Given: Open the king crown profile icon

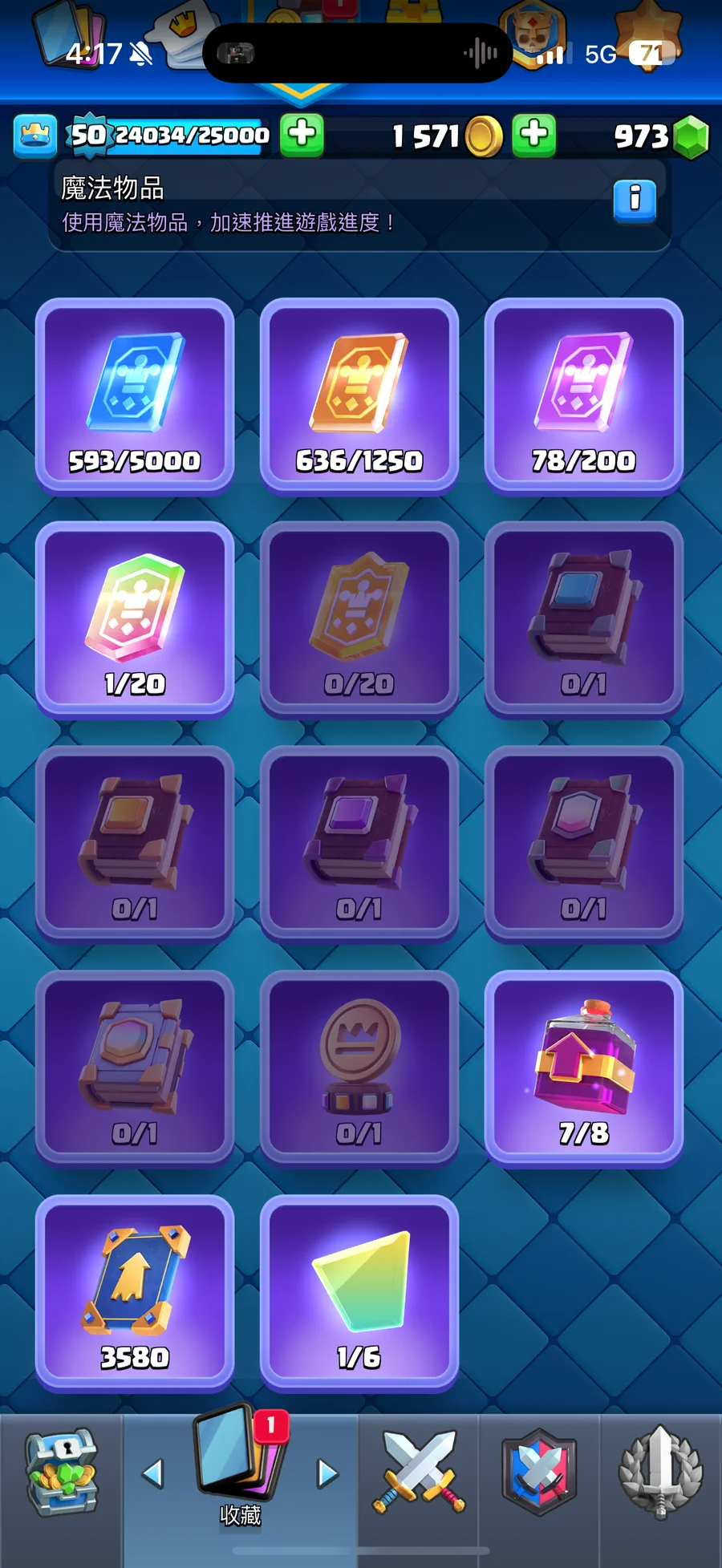Looking at the screenshot, I should click(35, 135).
